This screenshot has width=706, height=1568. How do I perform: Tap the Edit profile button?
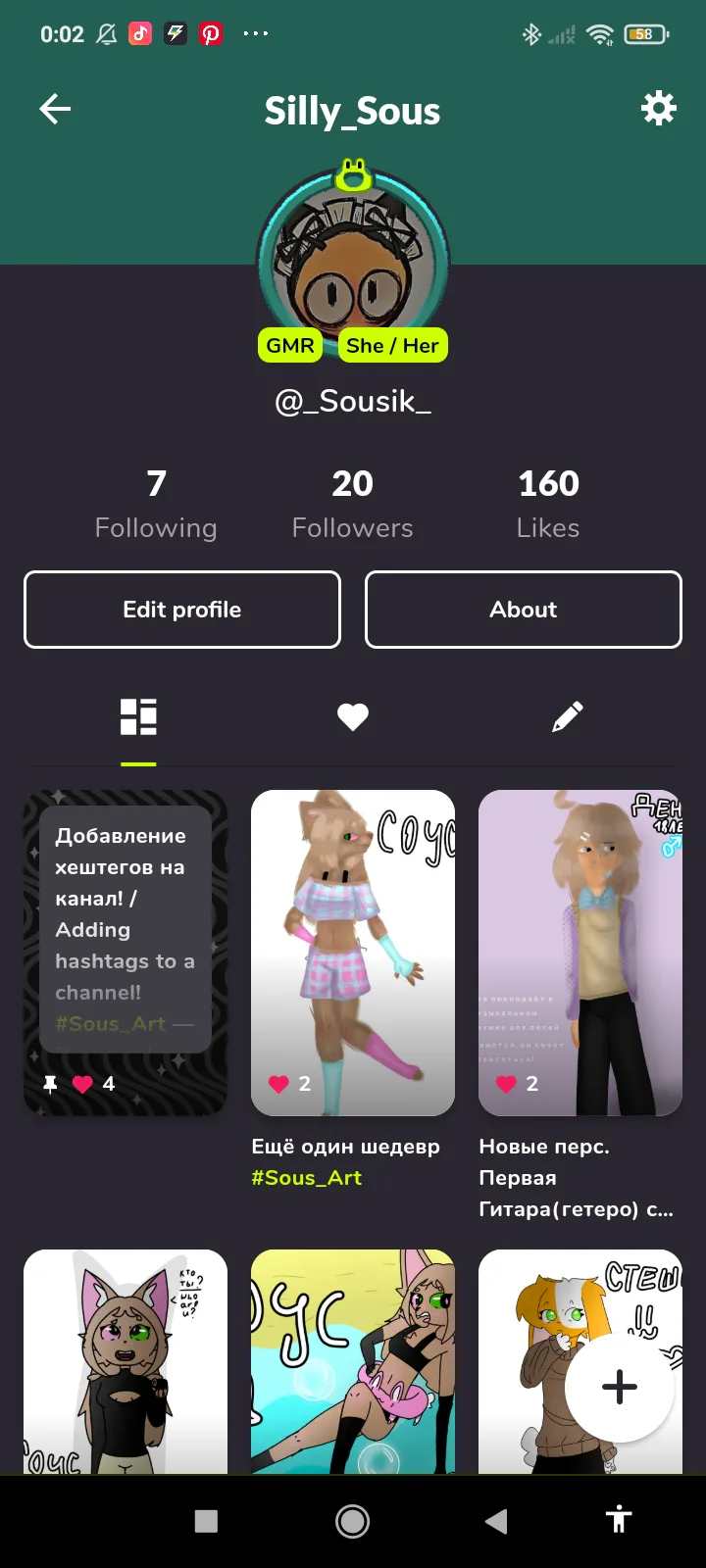tap(182, 610)
